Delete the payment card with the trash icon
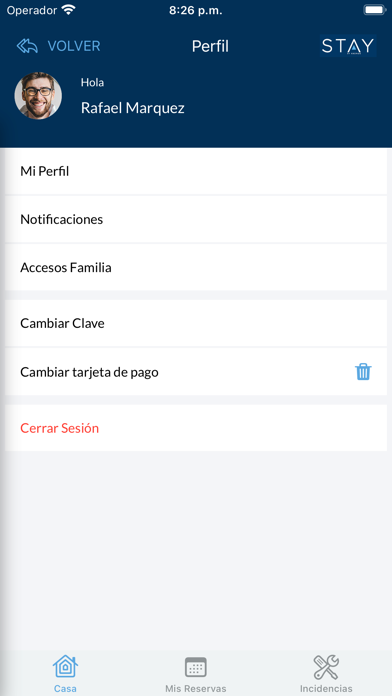The height and width of the screenshot is (696, 392). click(363, 372)
